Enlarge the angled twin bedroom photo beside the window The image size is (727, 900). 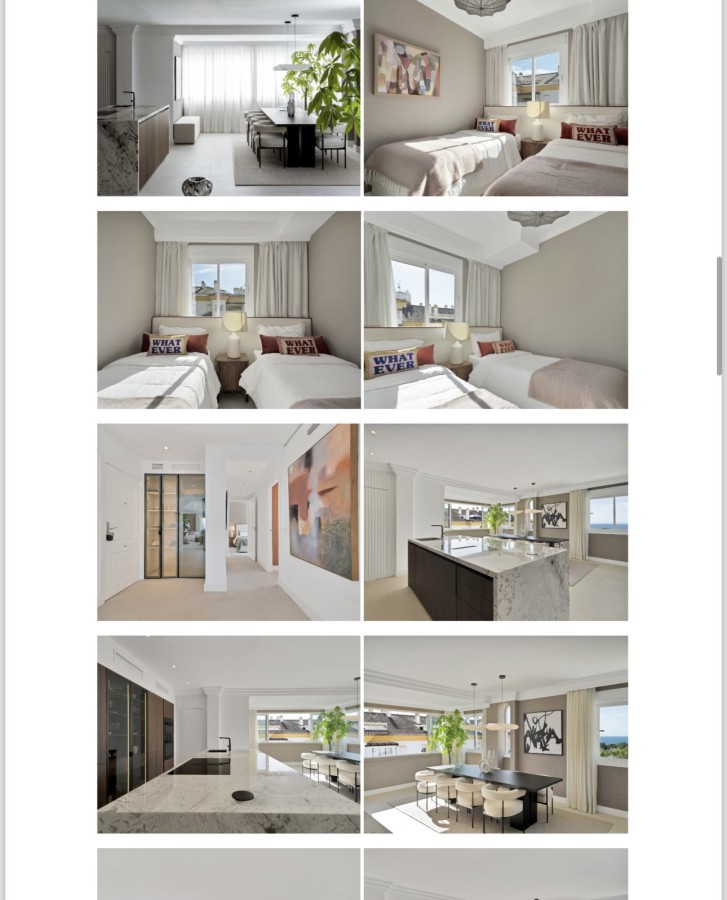[495, 309]
